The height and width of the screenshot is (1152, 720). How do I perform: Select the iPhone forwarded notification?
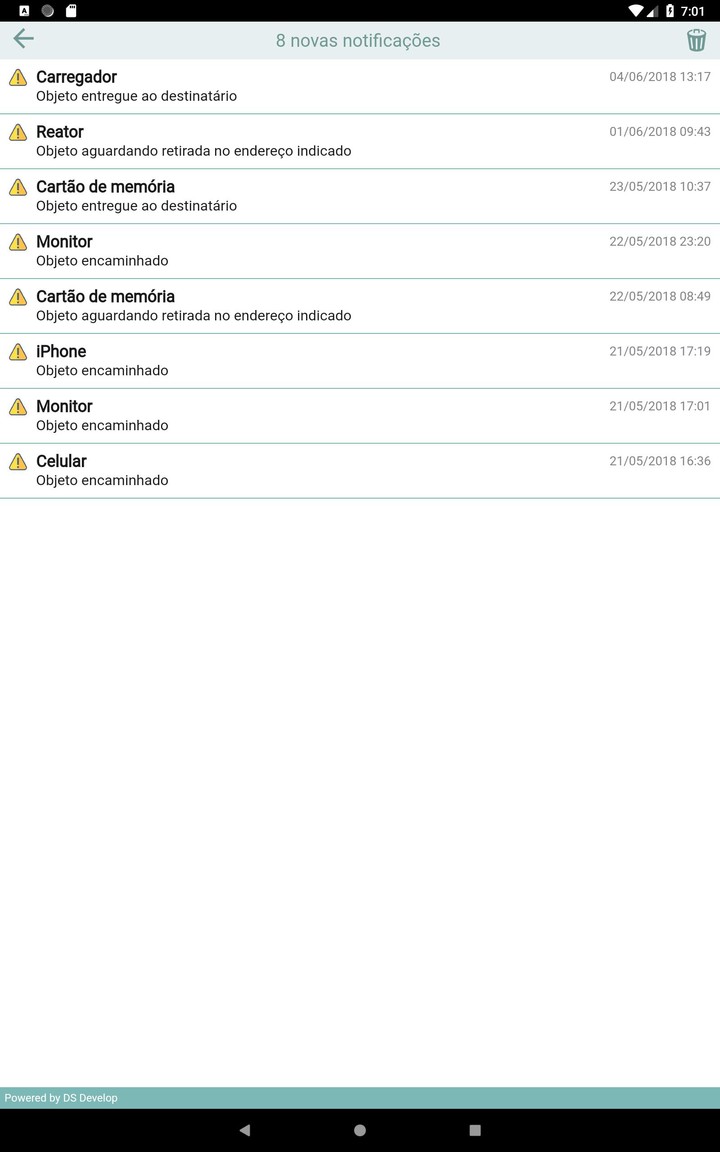point(300,360)
